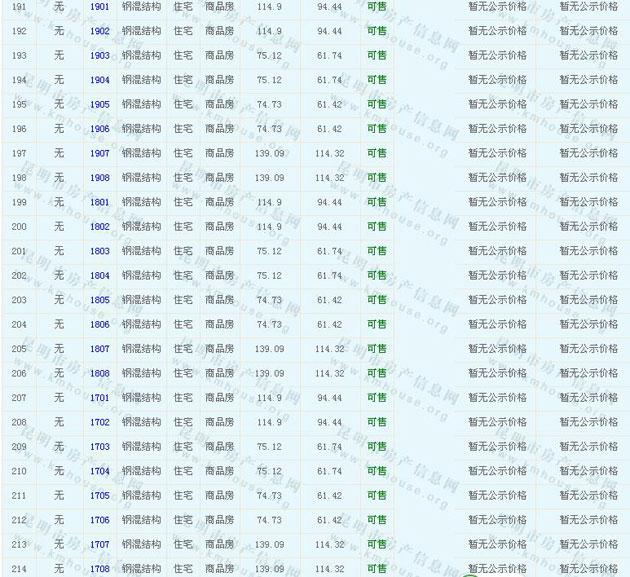Image resolution: width=630 pixels, height=577 pixels.
Task: Open room 1901 link
Action: coord(99,7)
